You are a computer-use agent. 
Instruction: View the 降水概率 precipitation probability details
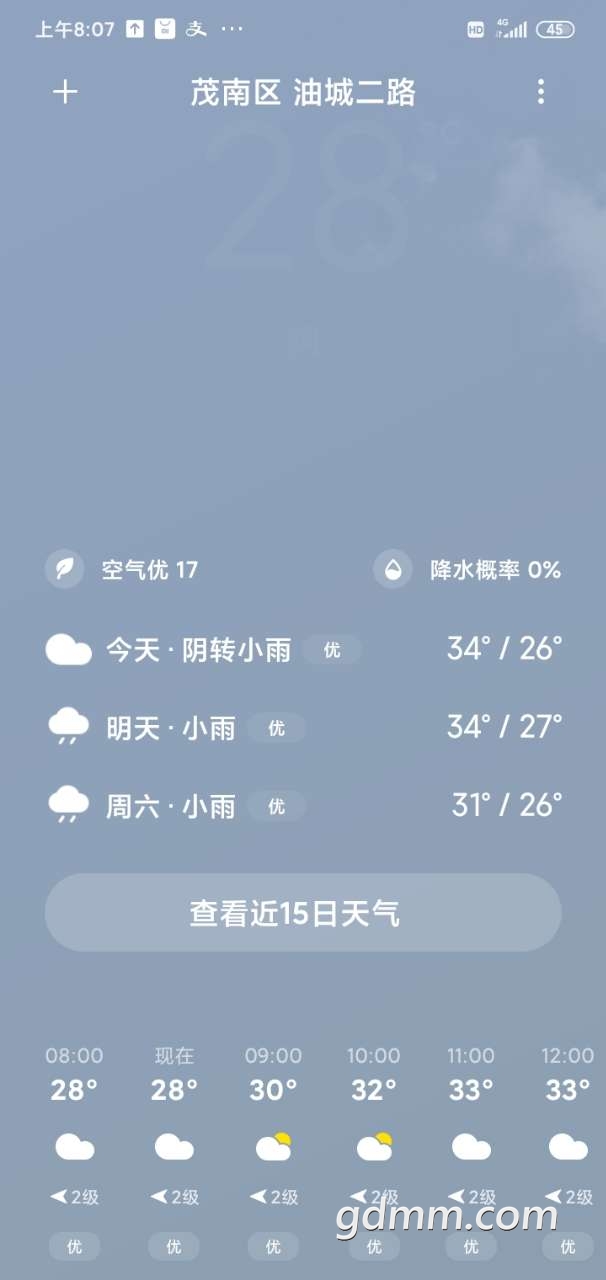[468, 570]
